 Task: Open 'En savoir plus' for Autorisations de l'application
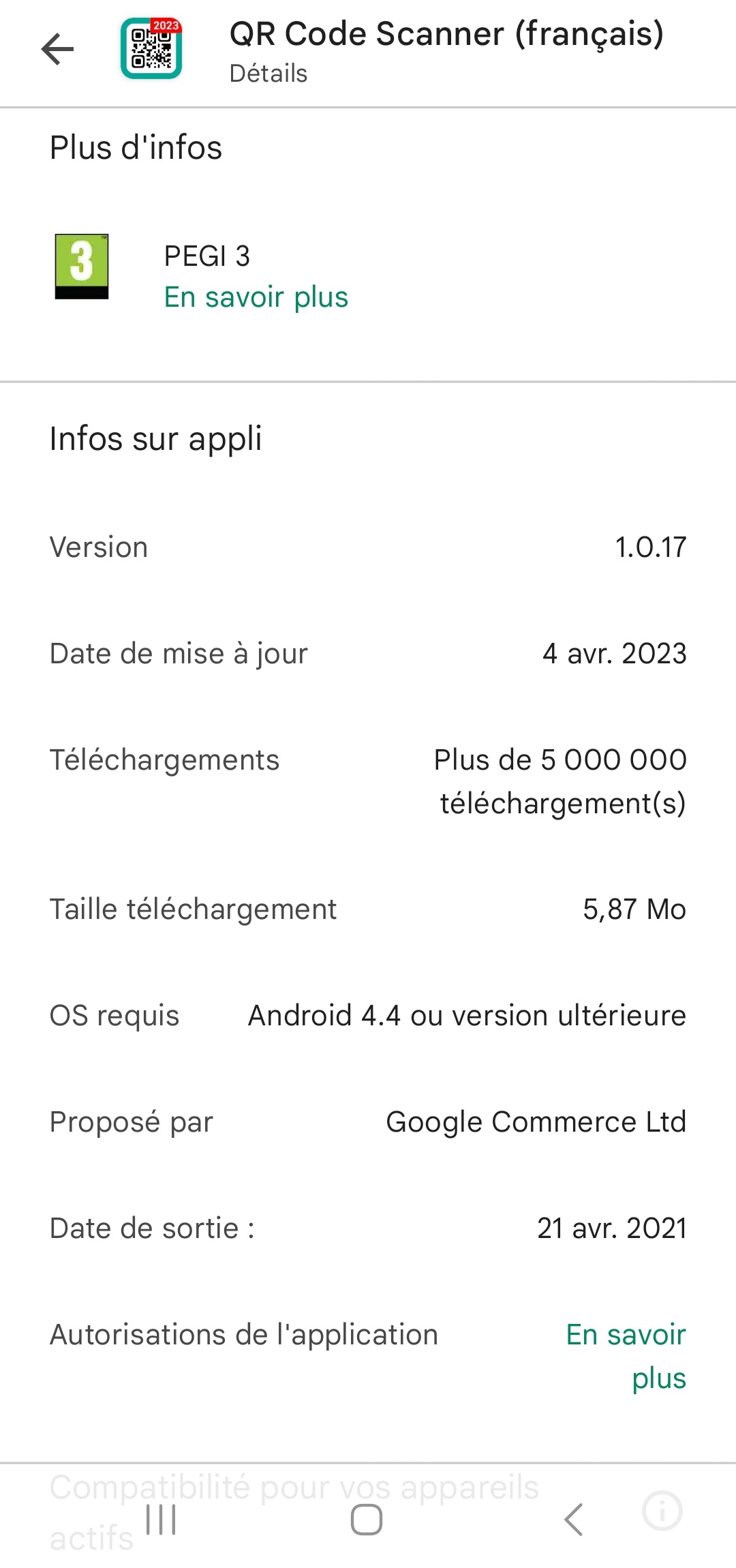pyautogui.click(x=626, y=1355)
